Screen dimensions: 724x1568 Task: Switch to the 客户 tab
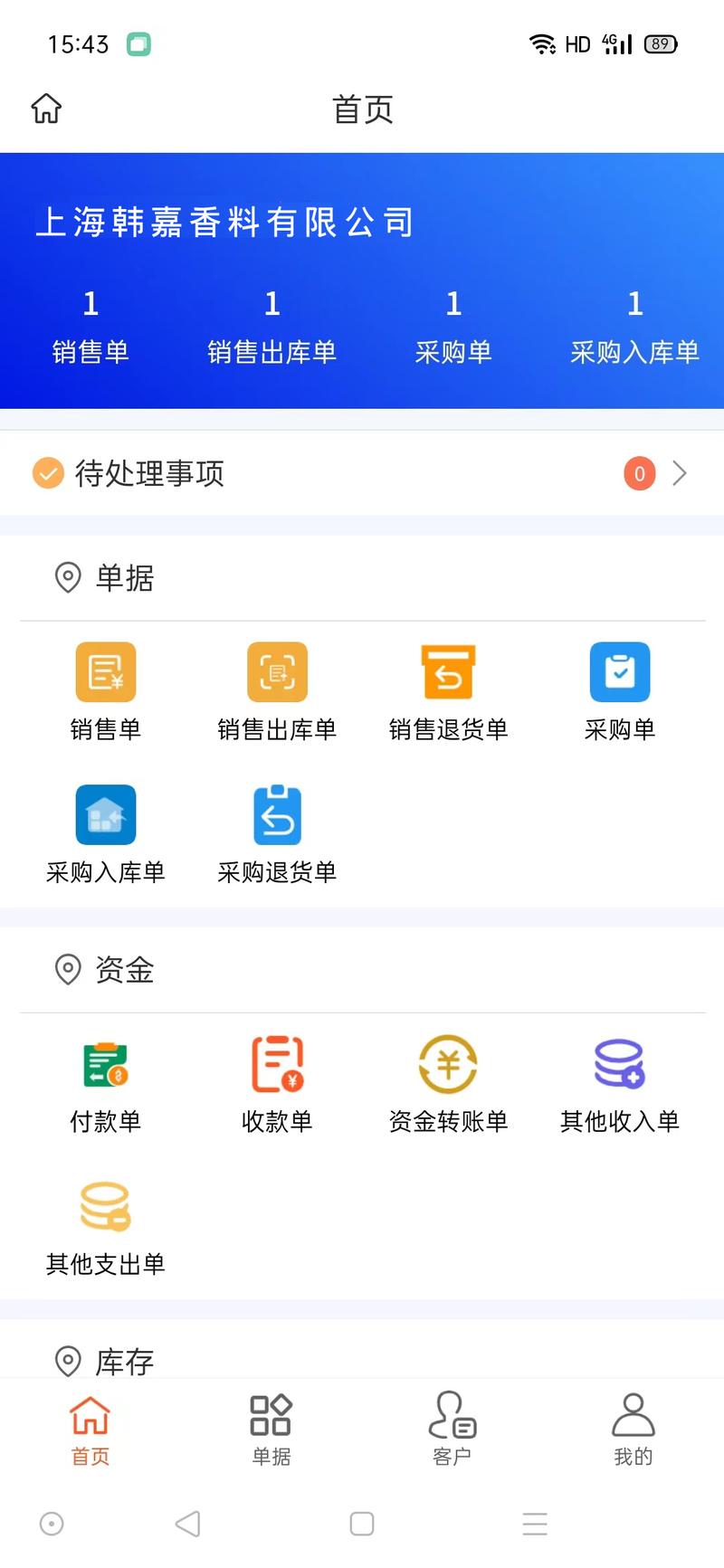(452, 1430)
